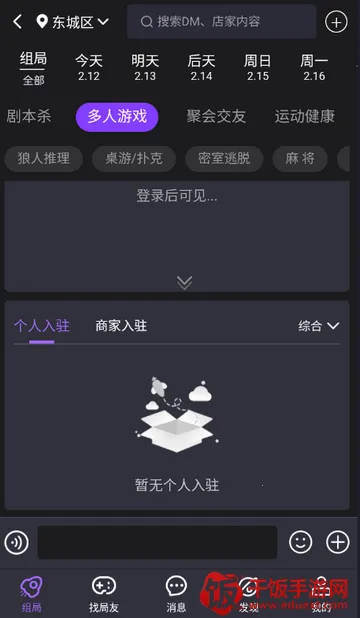Open the emoji picker
360x618 pixels.
300,542
